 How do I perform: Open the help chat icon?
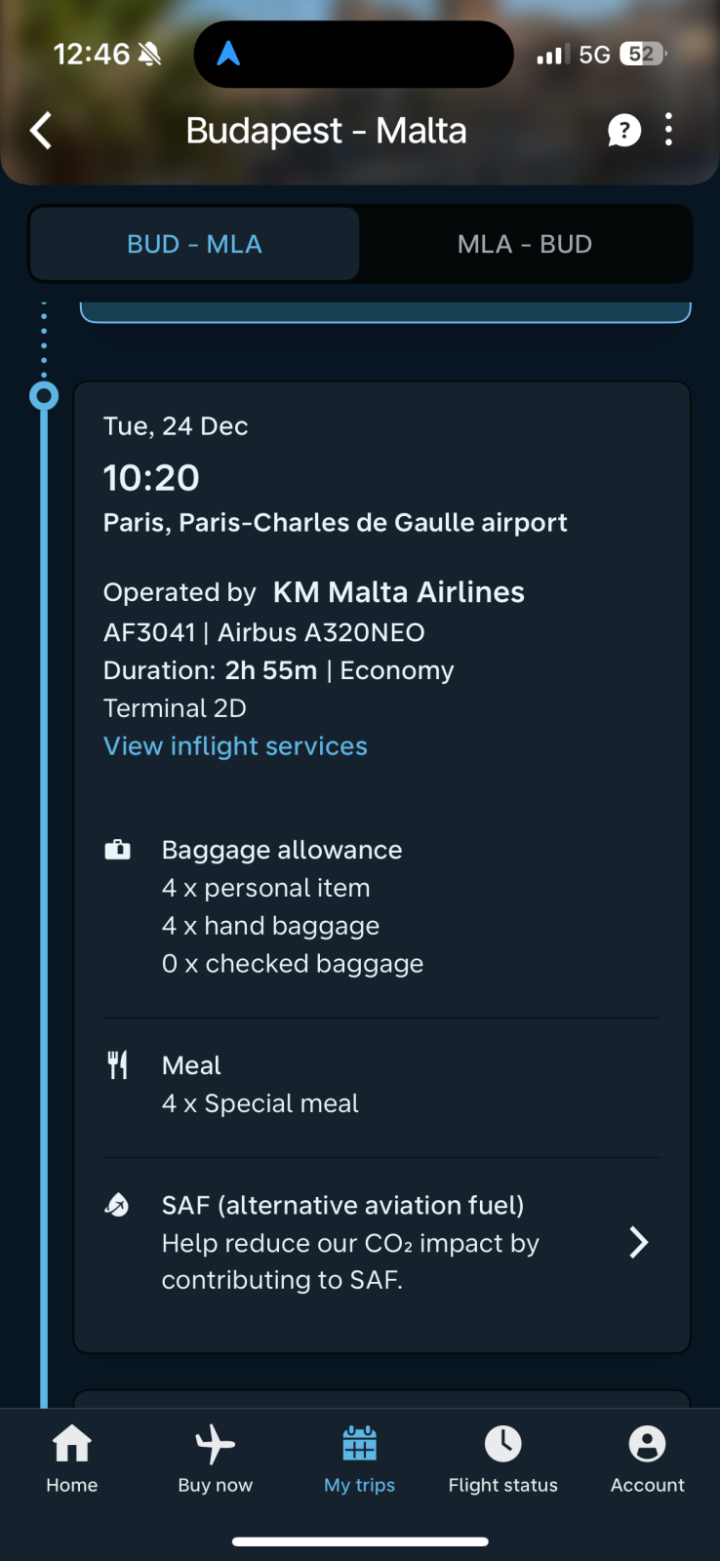click(624, 131)
